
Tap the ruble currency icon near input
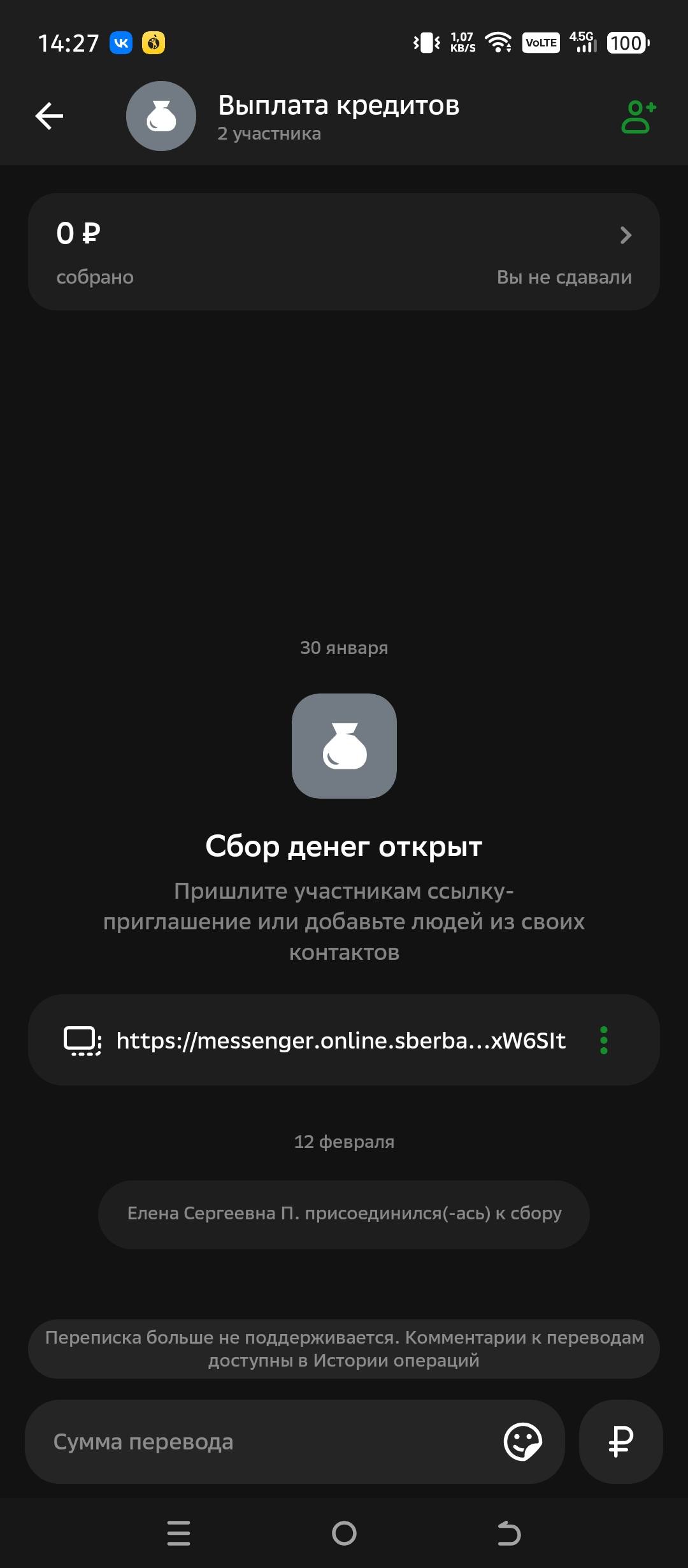coord(620,1441)
